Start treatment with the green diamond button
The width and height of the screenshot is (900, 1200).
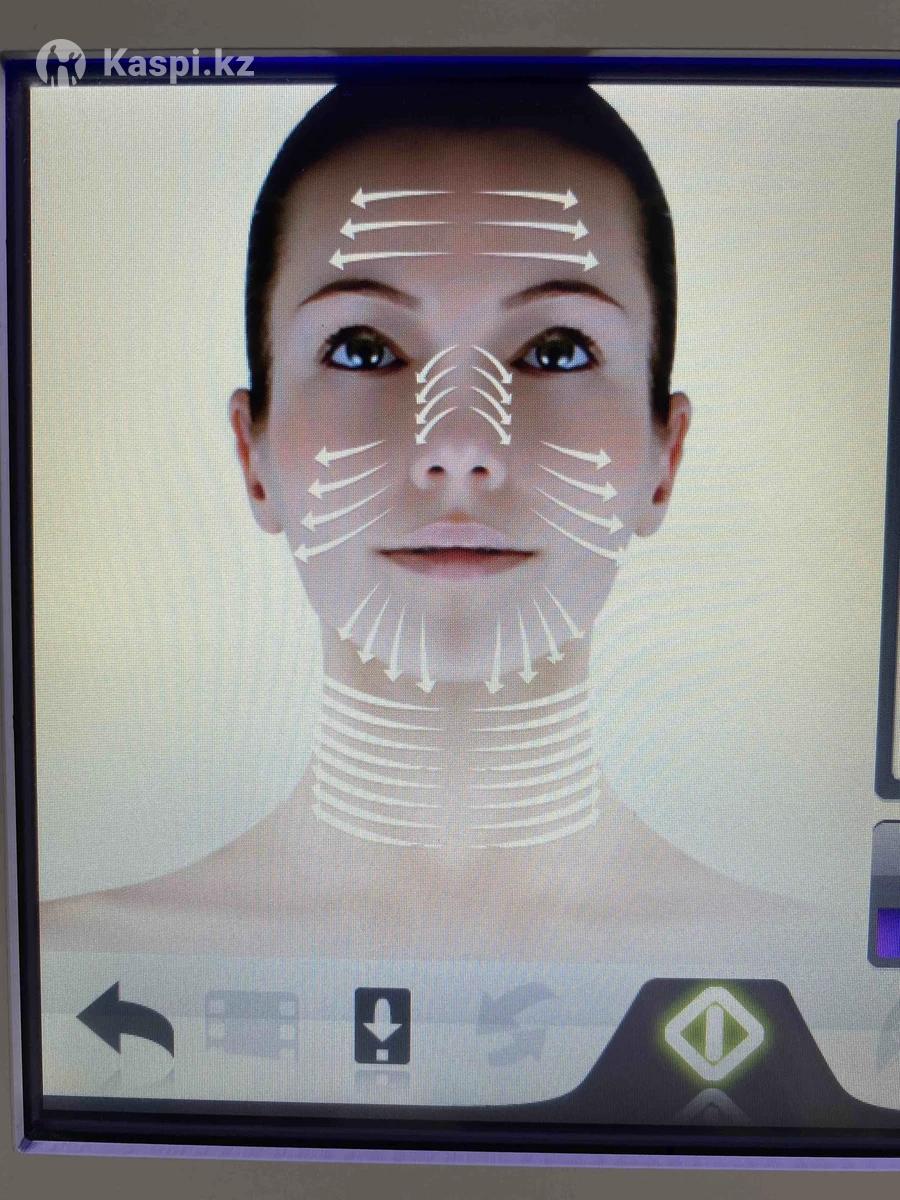coord(714,1033)
